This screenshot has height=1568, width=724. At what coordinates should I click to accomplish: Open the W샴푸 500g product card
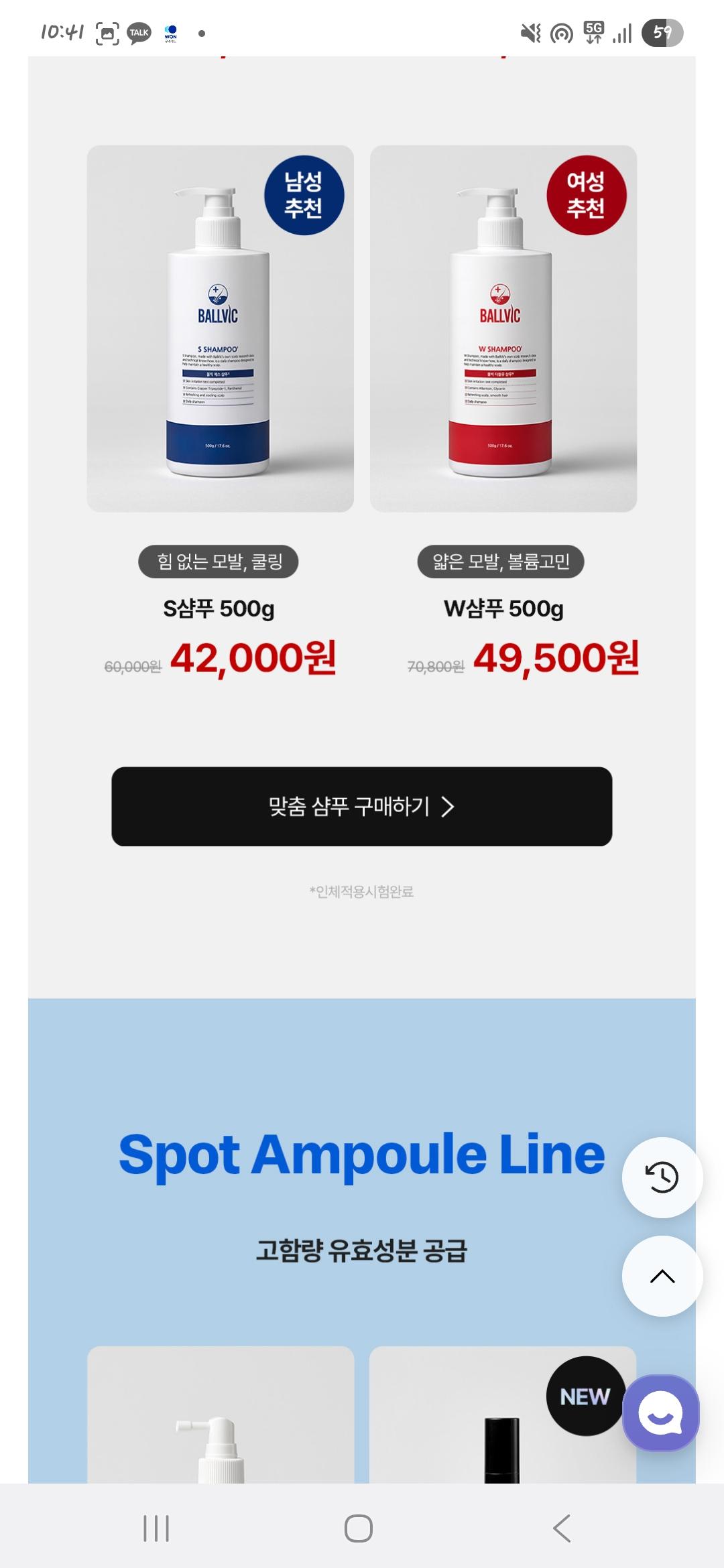(503, 328)
